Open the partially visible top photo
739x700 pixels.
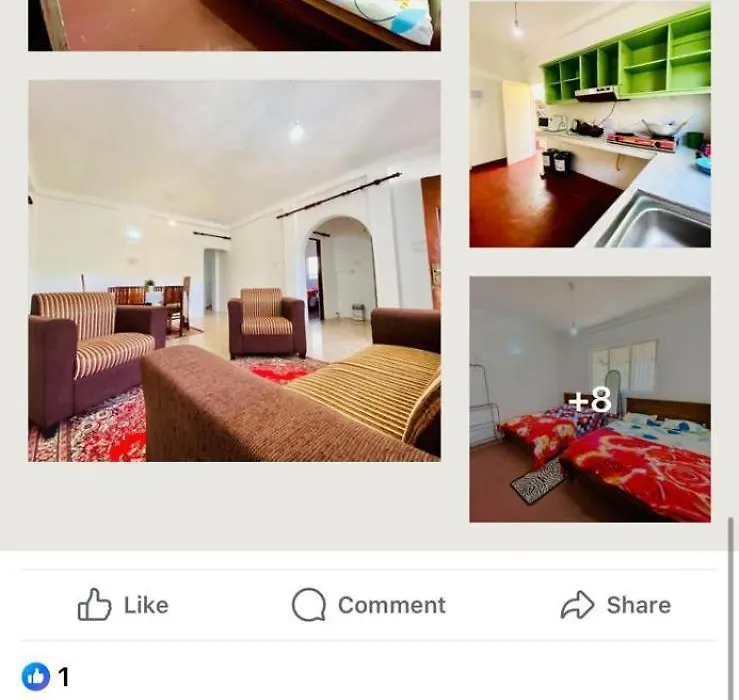click(x=234, y=25)
